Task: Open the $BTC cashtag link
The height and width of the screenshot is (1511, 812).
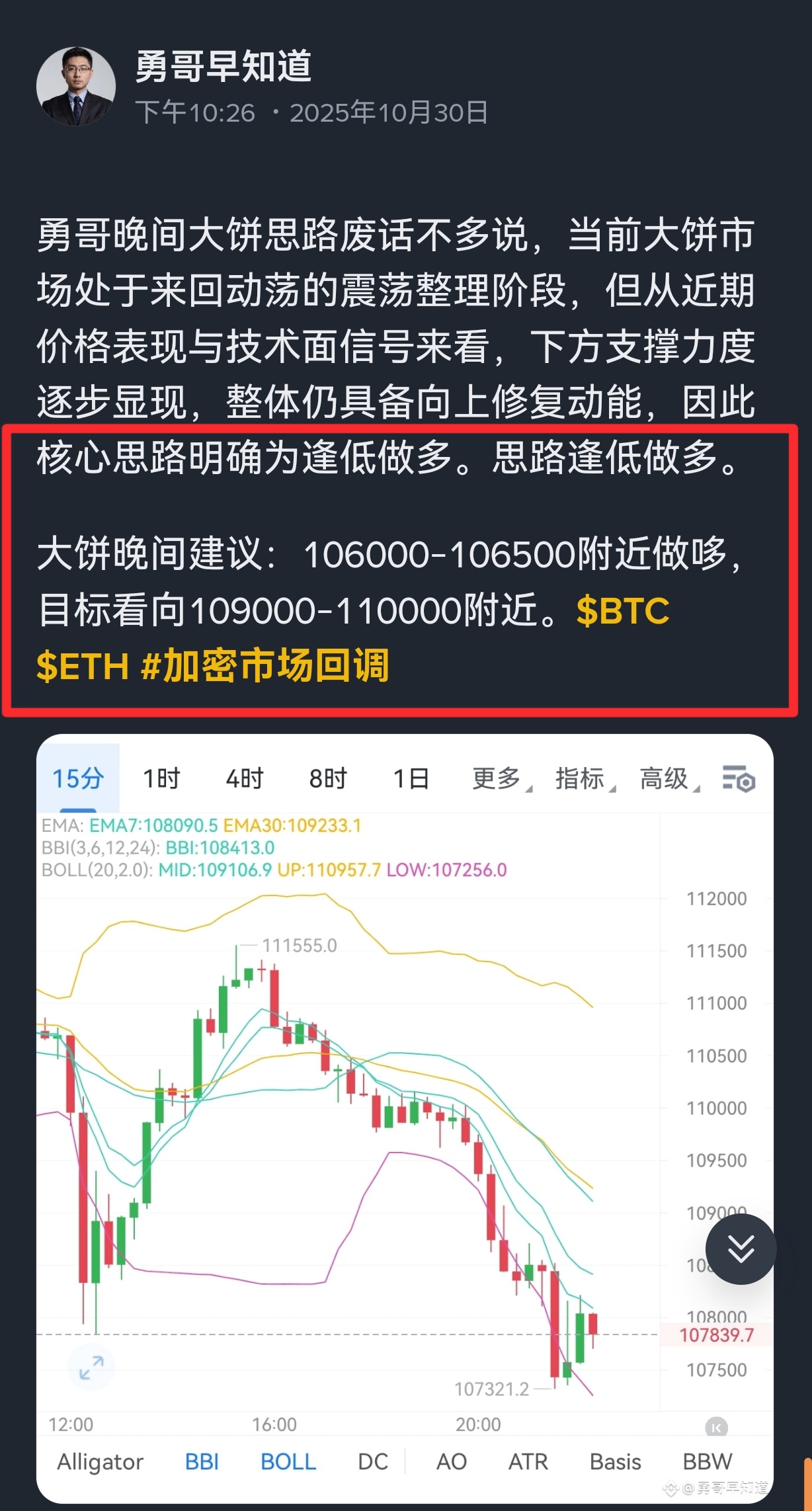Action: [x=623, y=610]
